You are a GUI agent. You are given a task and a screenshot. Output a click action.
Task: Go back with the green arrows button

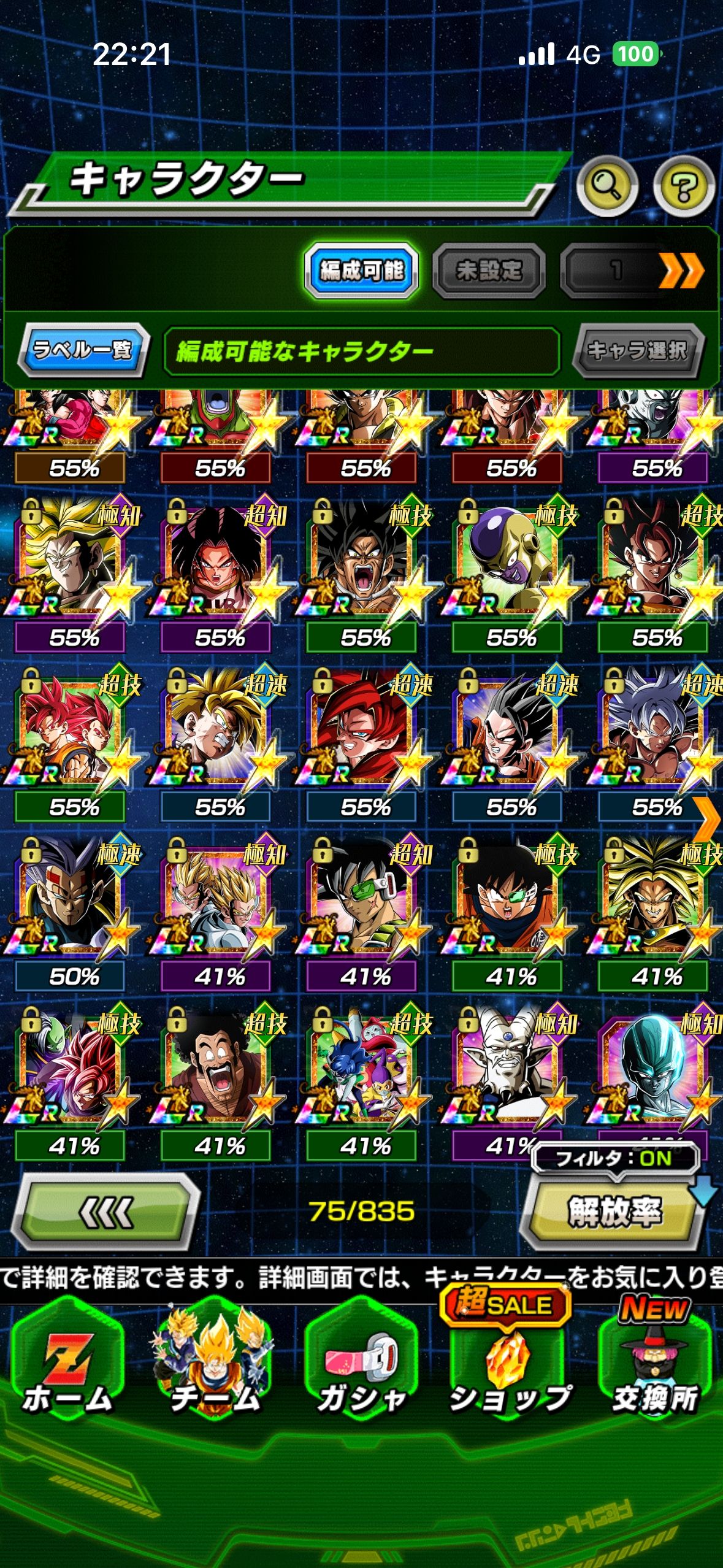pyautogui.click(x=106, y=1212)
